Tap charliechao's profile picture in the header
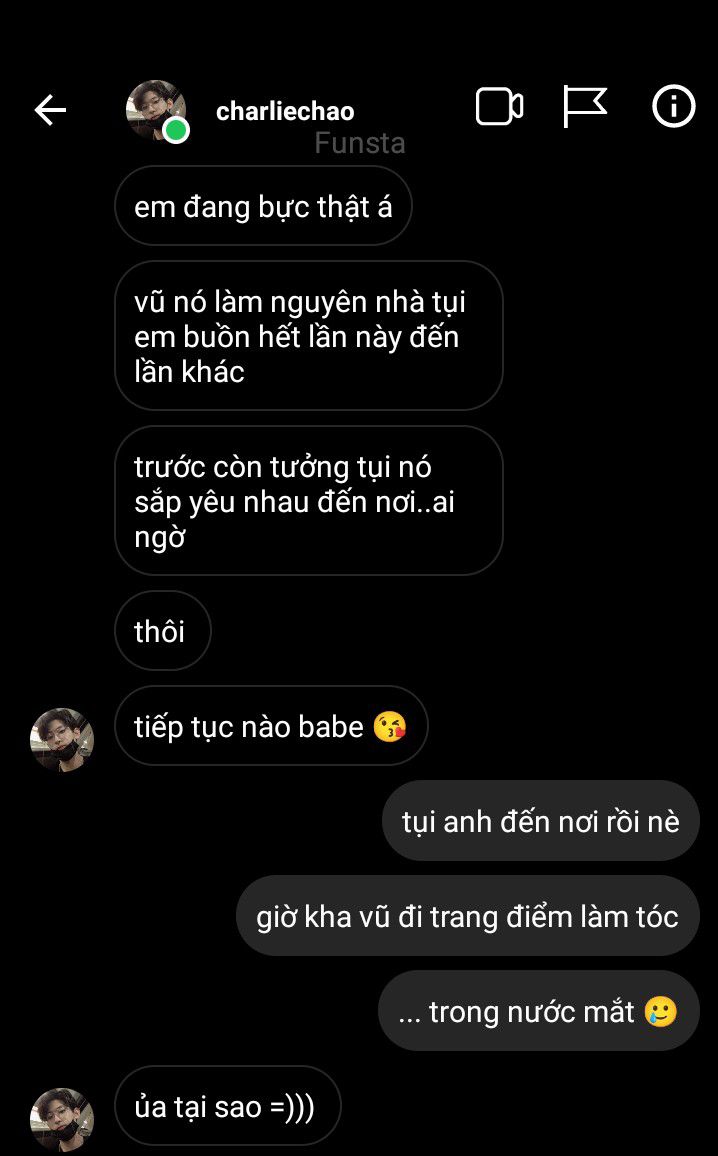This screenshot has height=1156, width=718. 156,111
